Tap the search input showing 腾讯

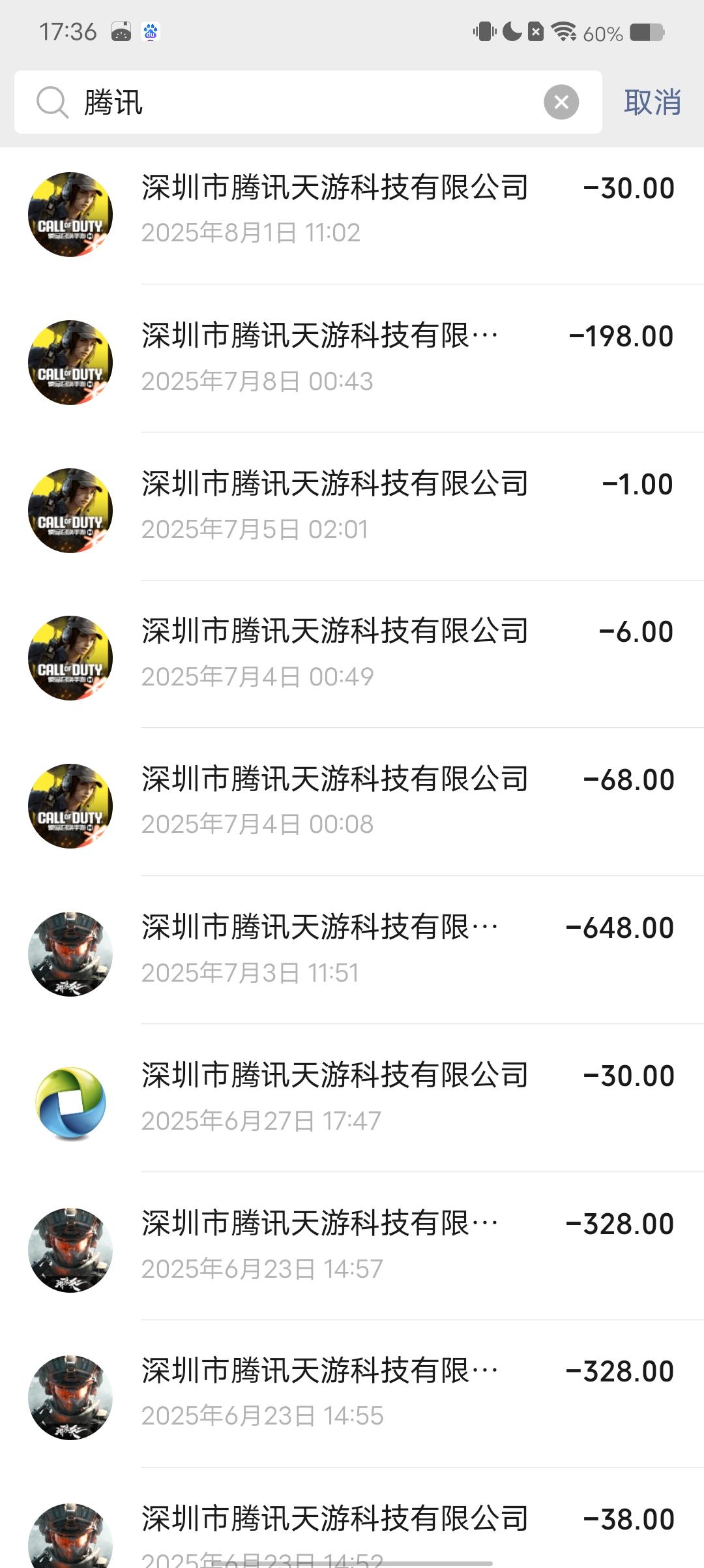click(x=261, y=102)
